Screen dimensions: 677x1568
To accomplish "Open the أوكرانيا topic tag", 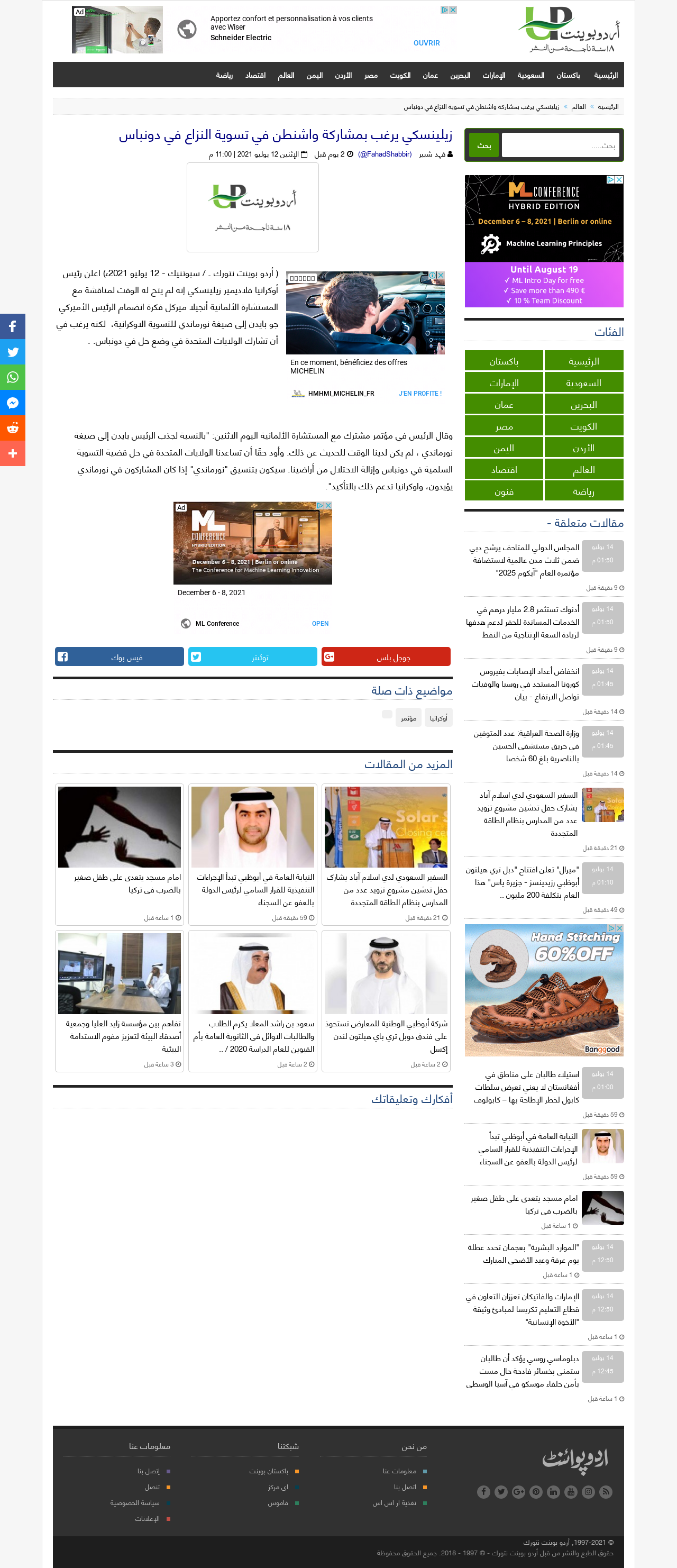I will 438,718.
